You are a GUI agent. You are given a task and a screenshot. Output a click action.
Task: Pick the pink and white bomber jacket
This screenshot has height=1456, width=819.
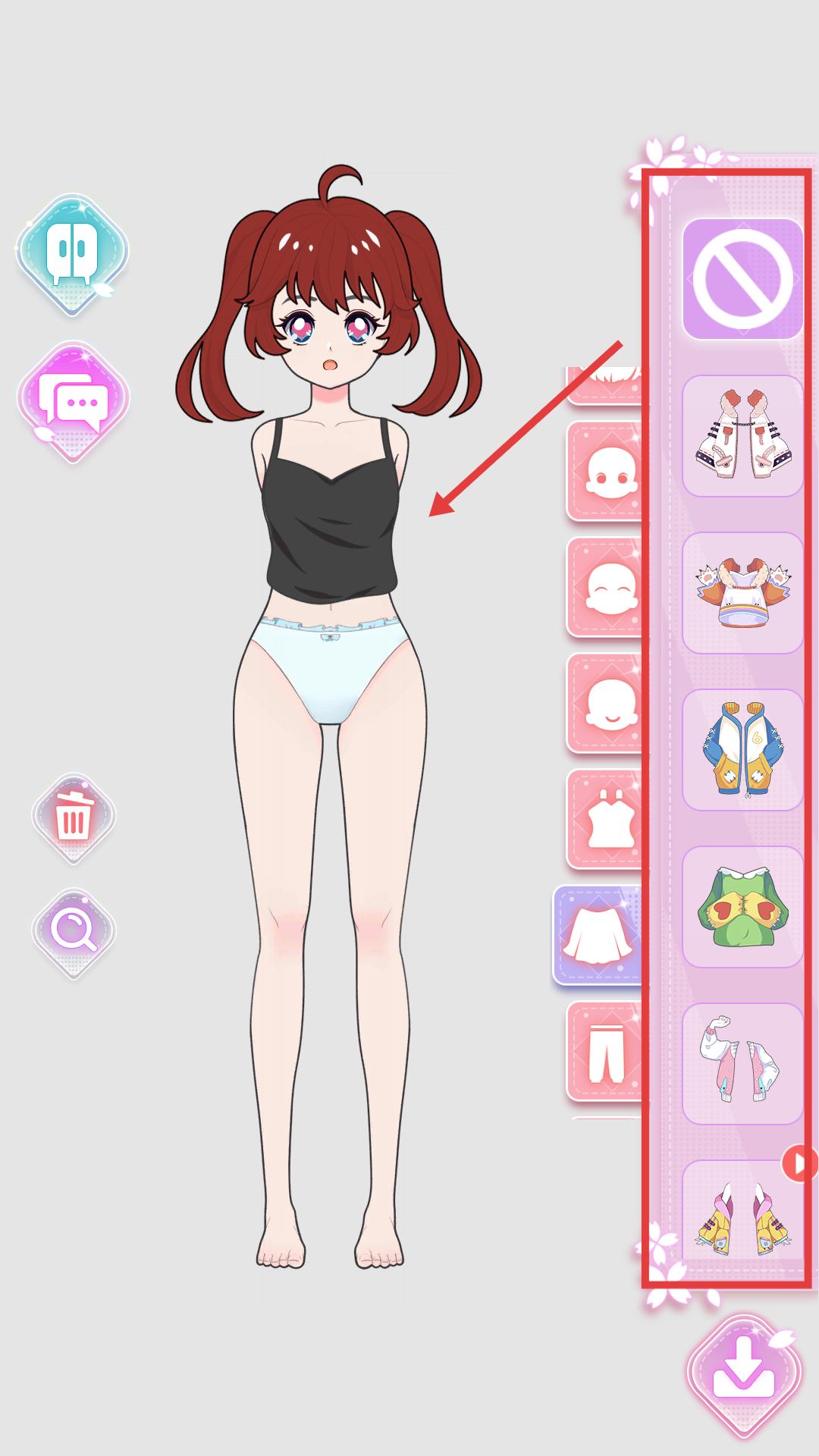coord(742,1063)
